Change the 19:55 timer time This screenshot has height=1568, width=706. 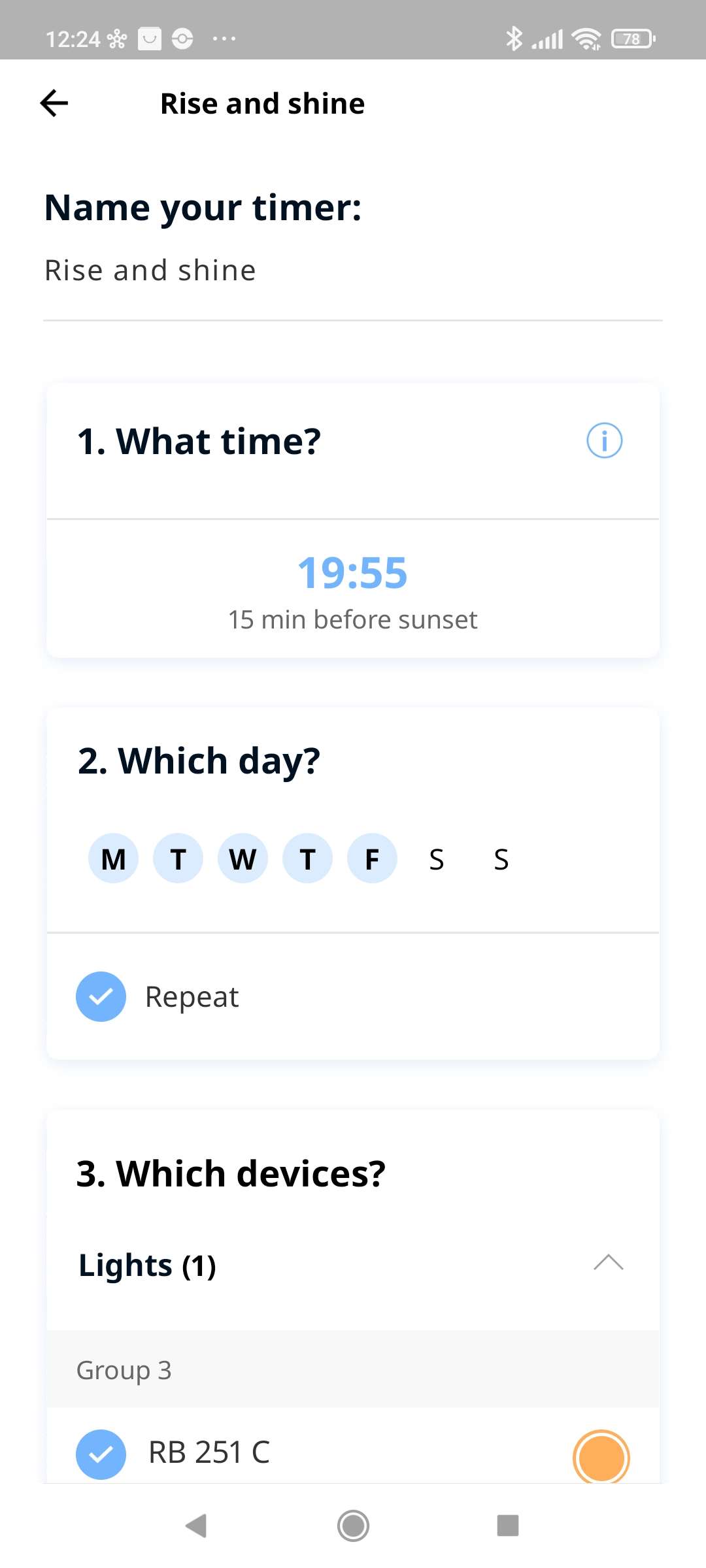click(352, 573)
